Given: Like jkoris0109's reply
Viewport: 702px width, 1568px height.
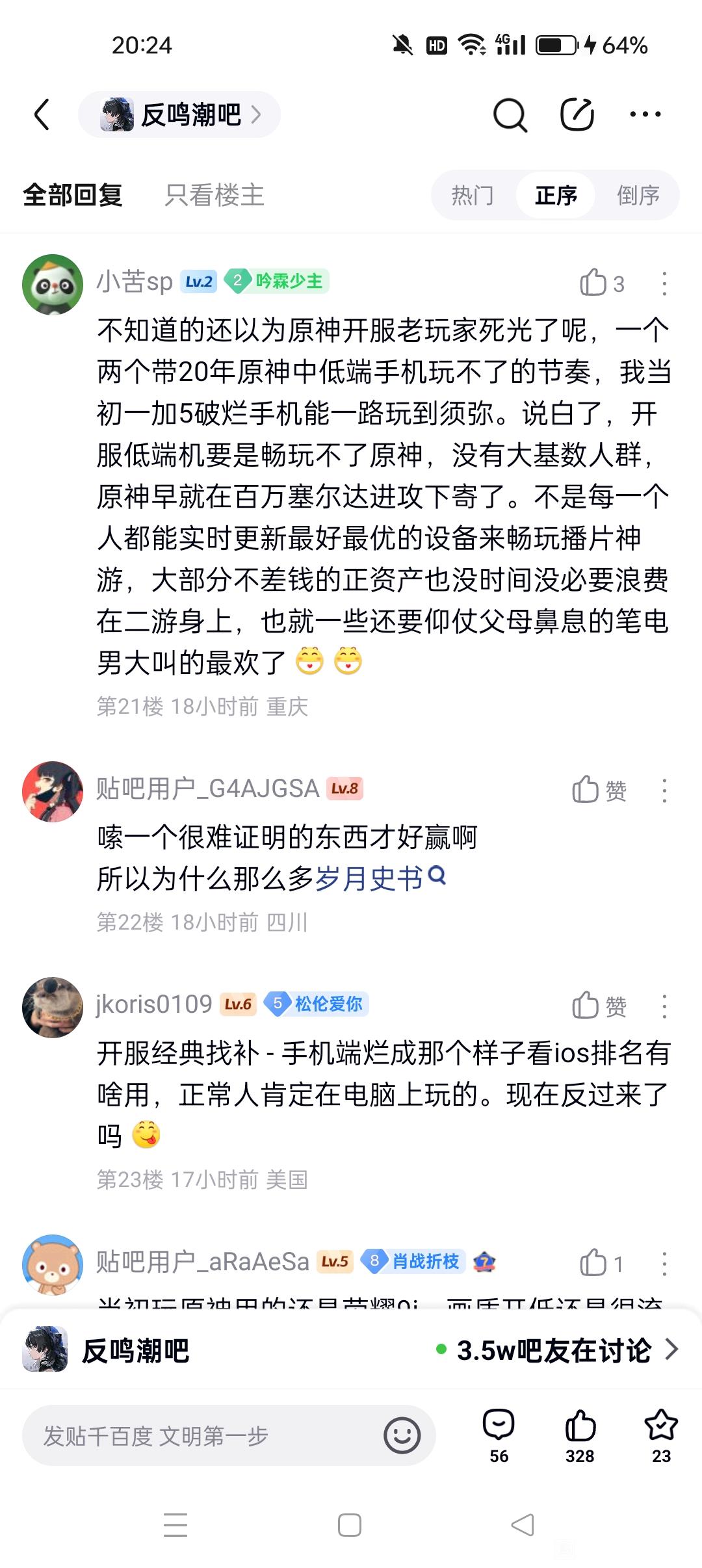Looking at the screenshot, I should click(599, 1006).
